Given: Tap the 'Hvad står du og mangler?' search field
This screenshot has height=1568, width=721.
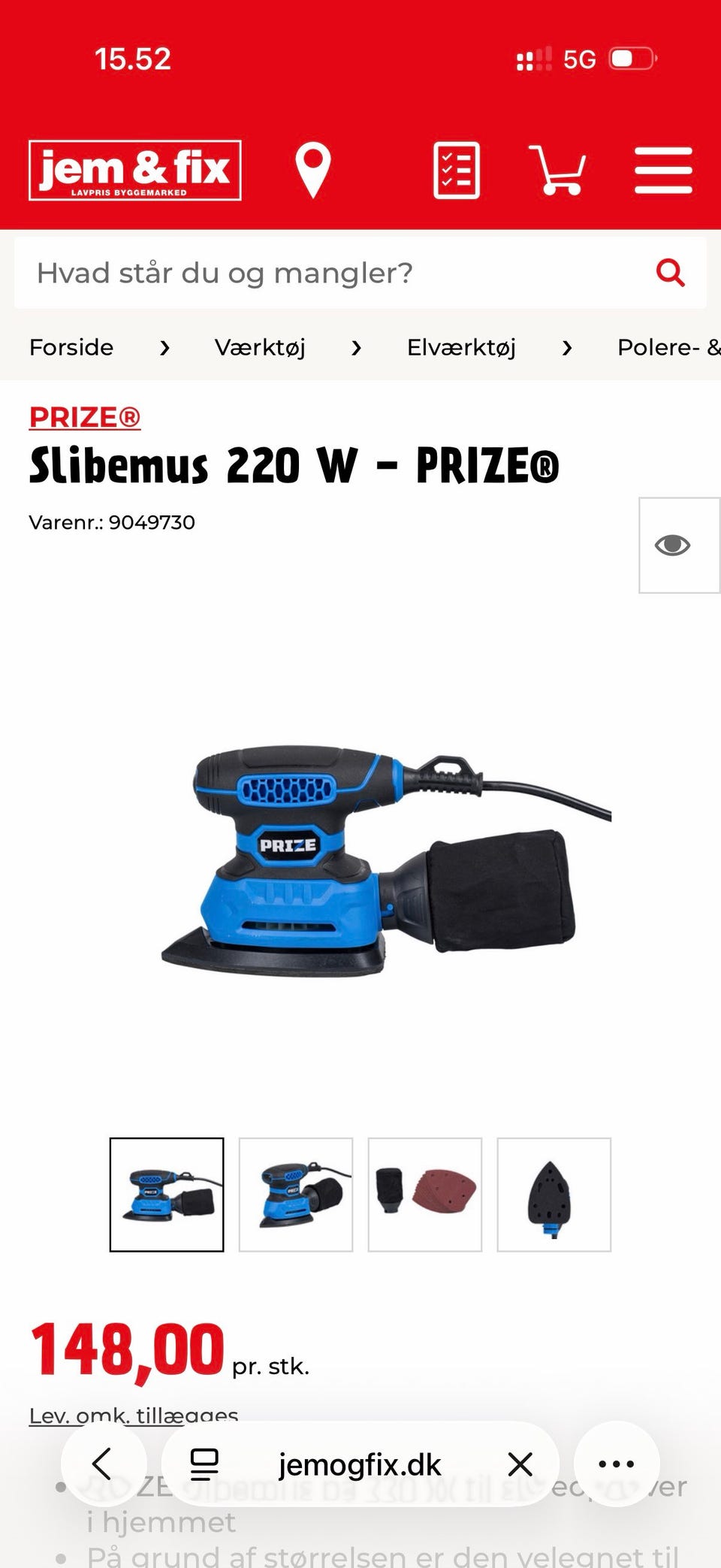Looking at the screenshot, I should point(330,273).
